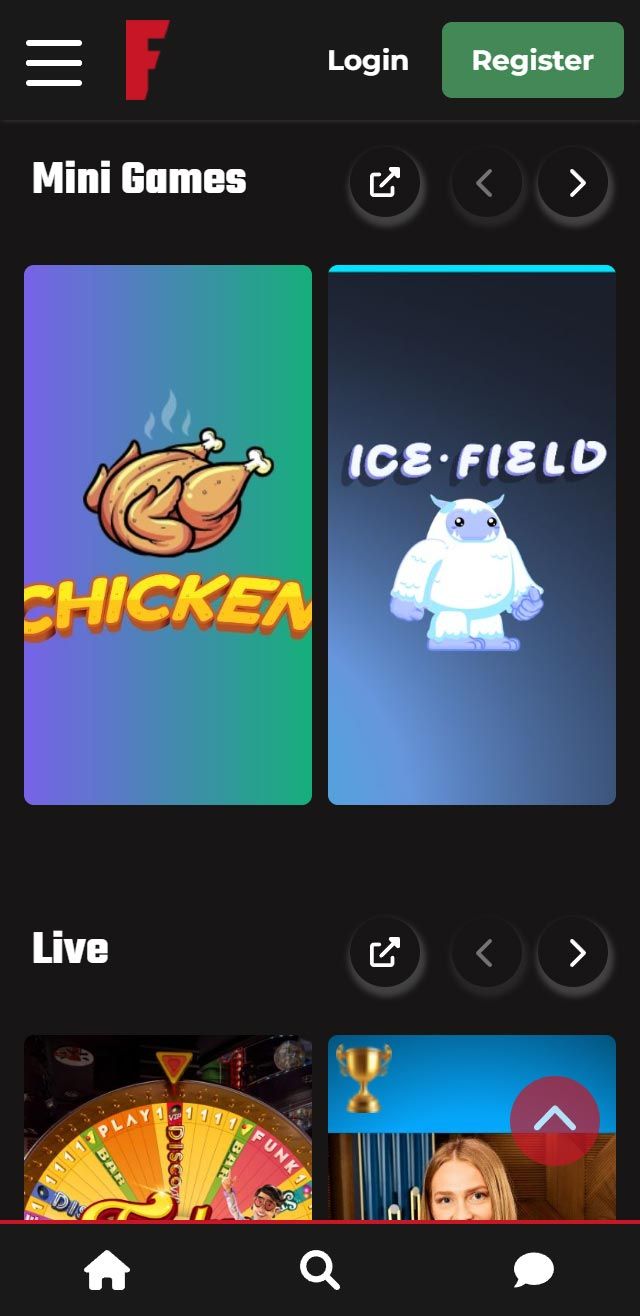Show previous Mini Games
This screenshot has height=1316, width=640.
tap(486, 183)
